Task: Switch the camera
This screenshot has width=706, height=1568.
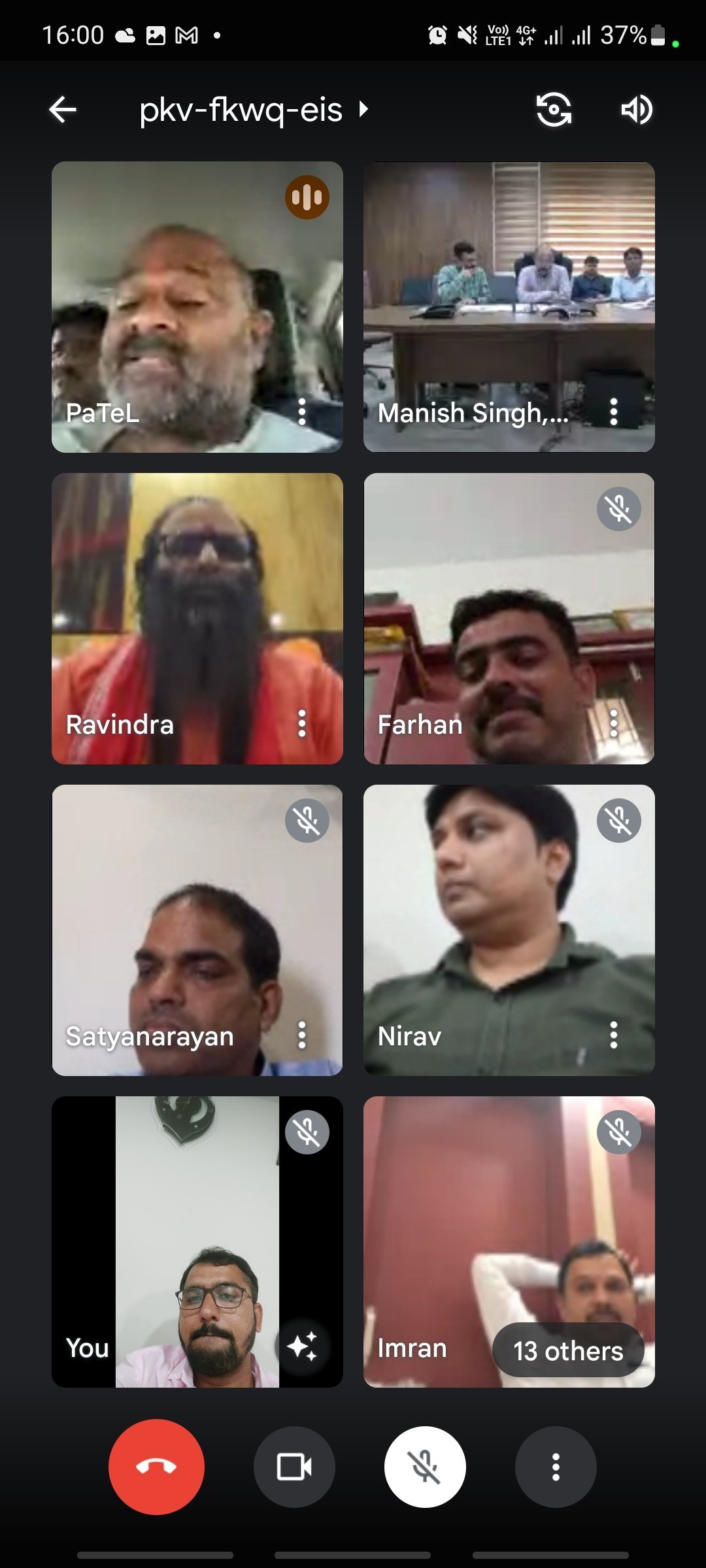Action: [554, 109]
